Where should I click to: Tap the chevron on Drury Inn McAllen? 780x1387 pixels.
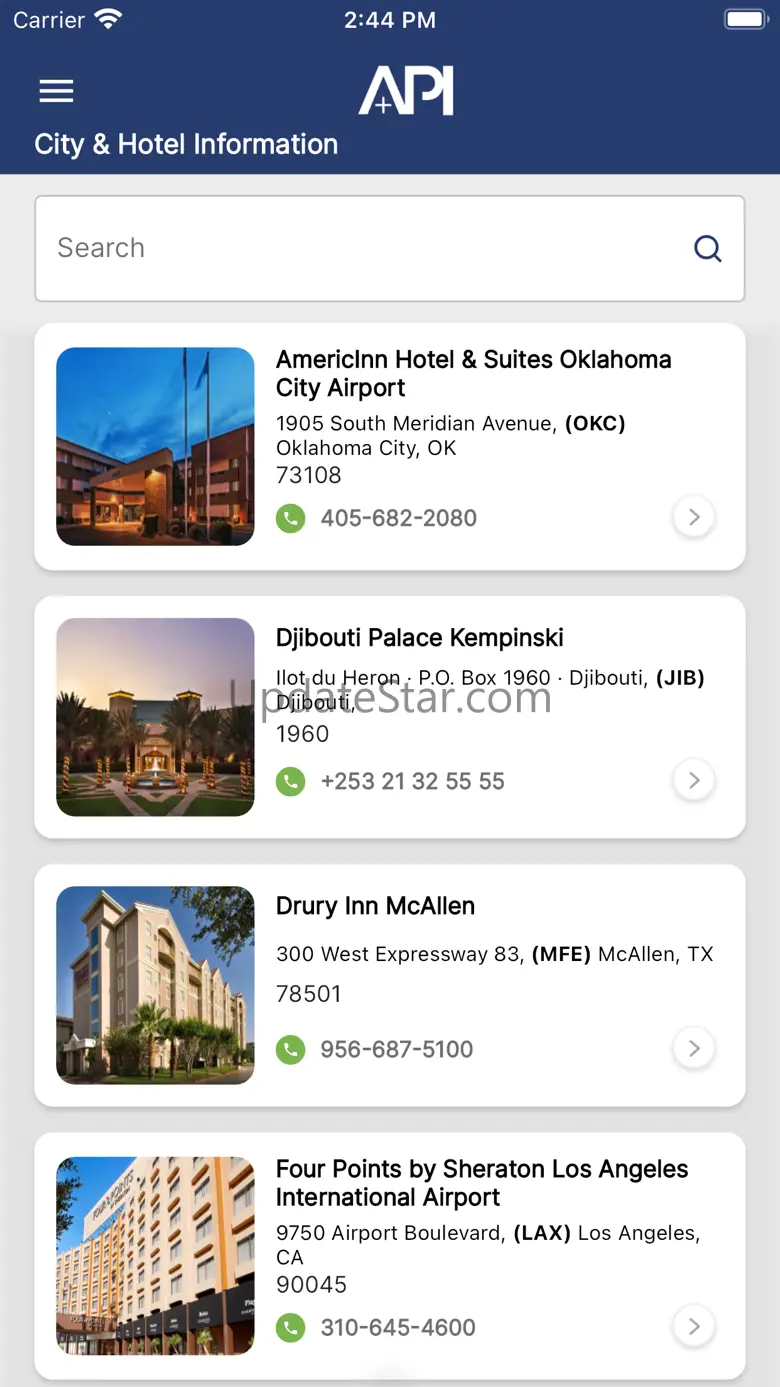click(694, 1048)
